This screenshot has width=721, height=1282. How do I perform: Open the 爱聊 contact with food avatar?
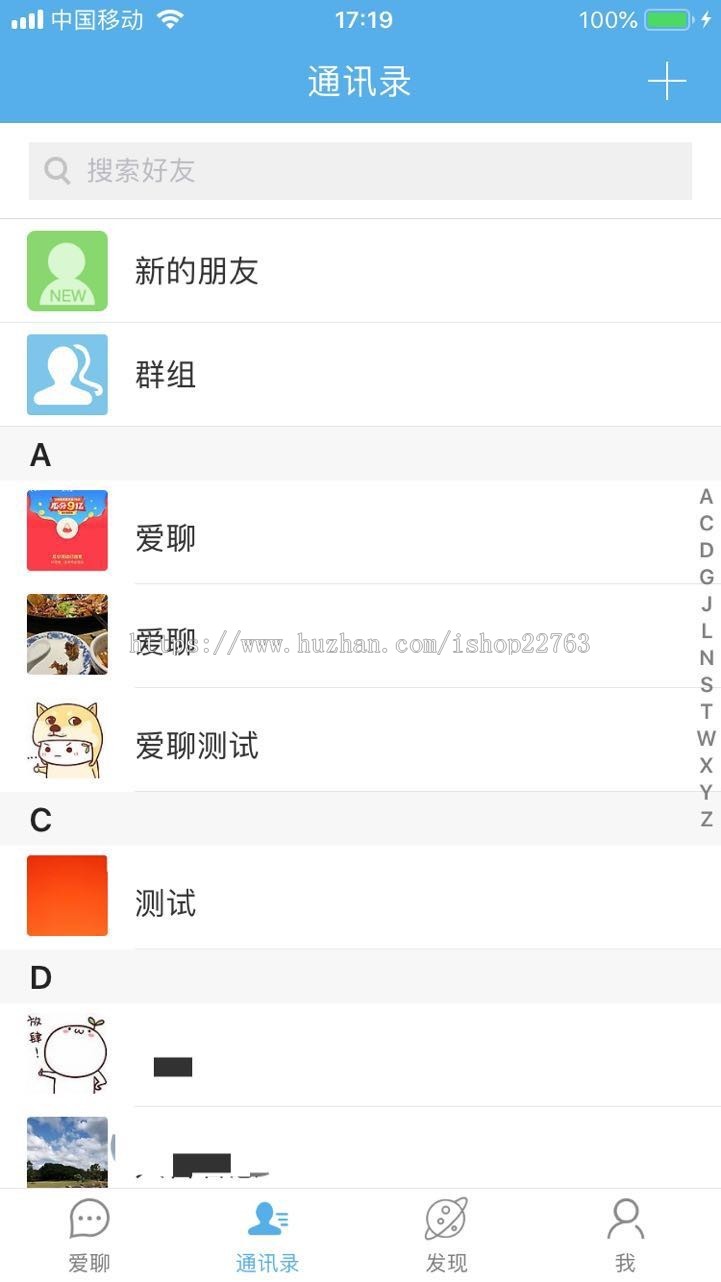[x=67, y=634]
